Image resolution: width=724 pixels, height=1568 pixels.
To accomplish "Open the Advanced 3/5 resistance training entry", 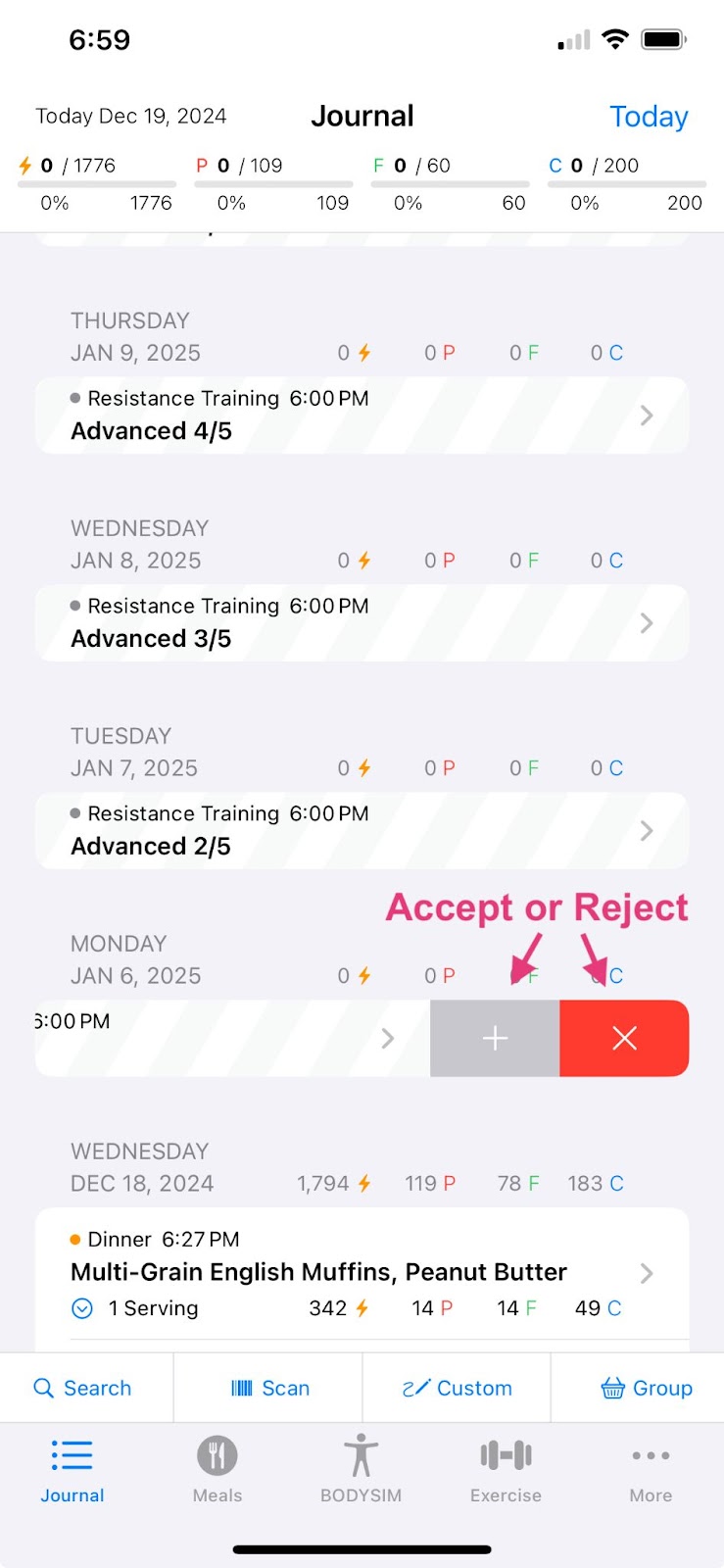I will pyautogui.click(x=362, y=623).
